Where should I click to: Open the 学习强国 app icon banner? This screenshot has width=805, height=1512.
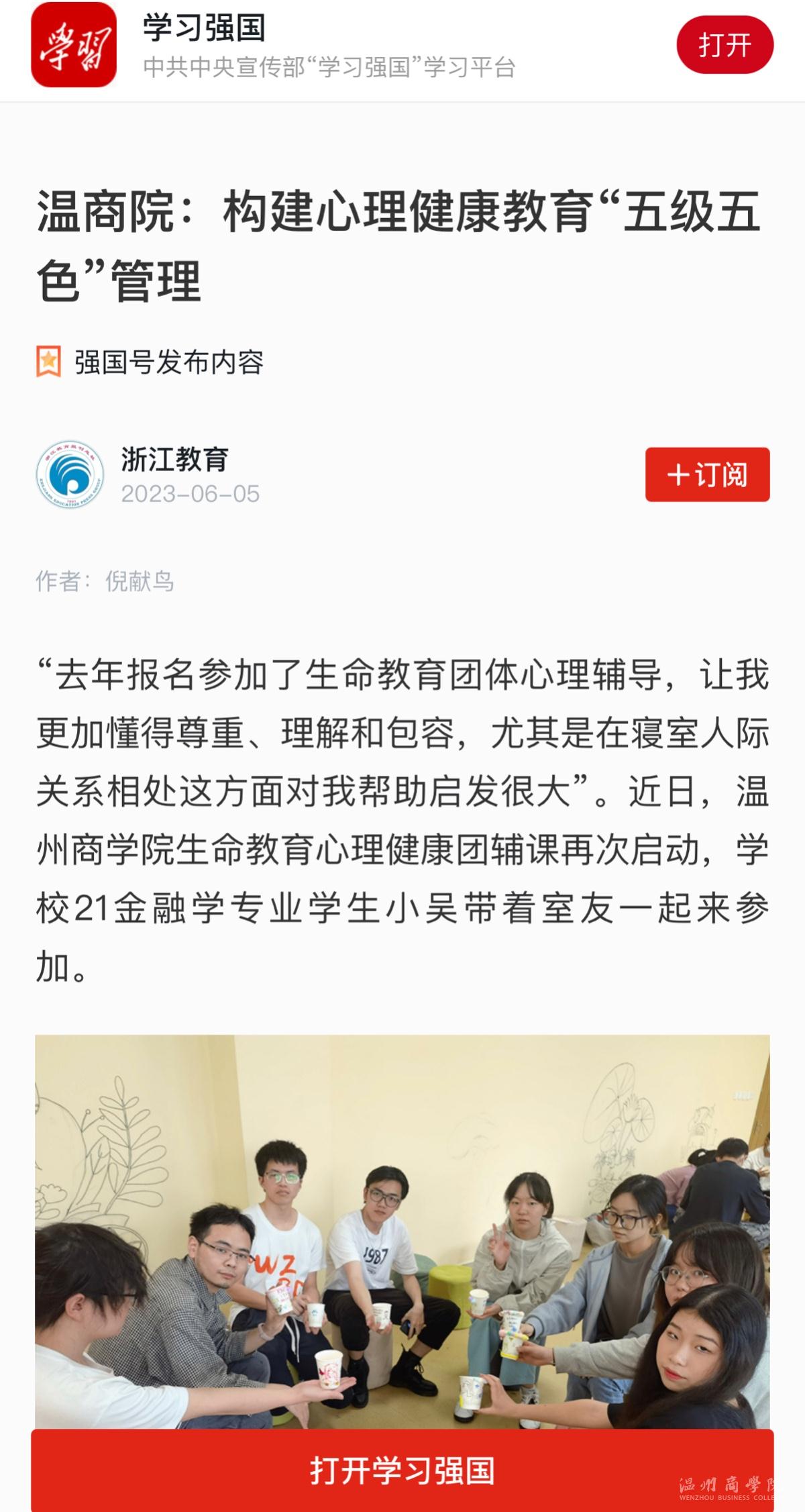click(x=74, y=45)
